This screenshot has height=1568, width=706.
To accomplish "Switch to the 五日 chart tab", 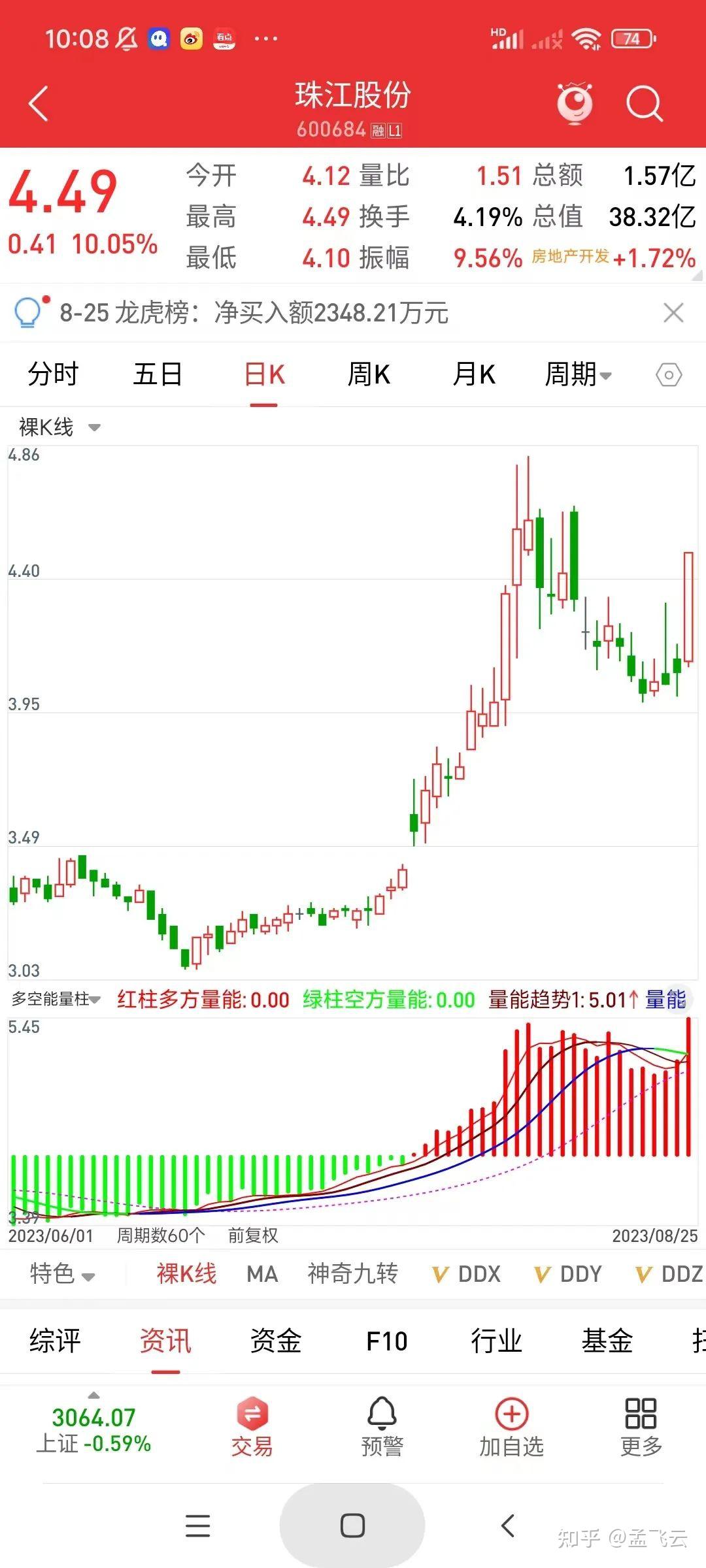I will [x=158, y=374].
